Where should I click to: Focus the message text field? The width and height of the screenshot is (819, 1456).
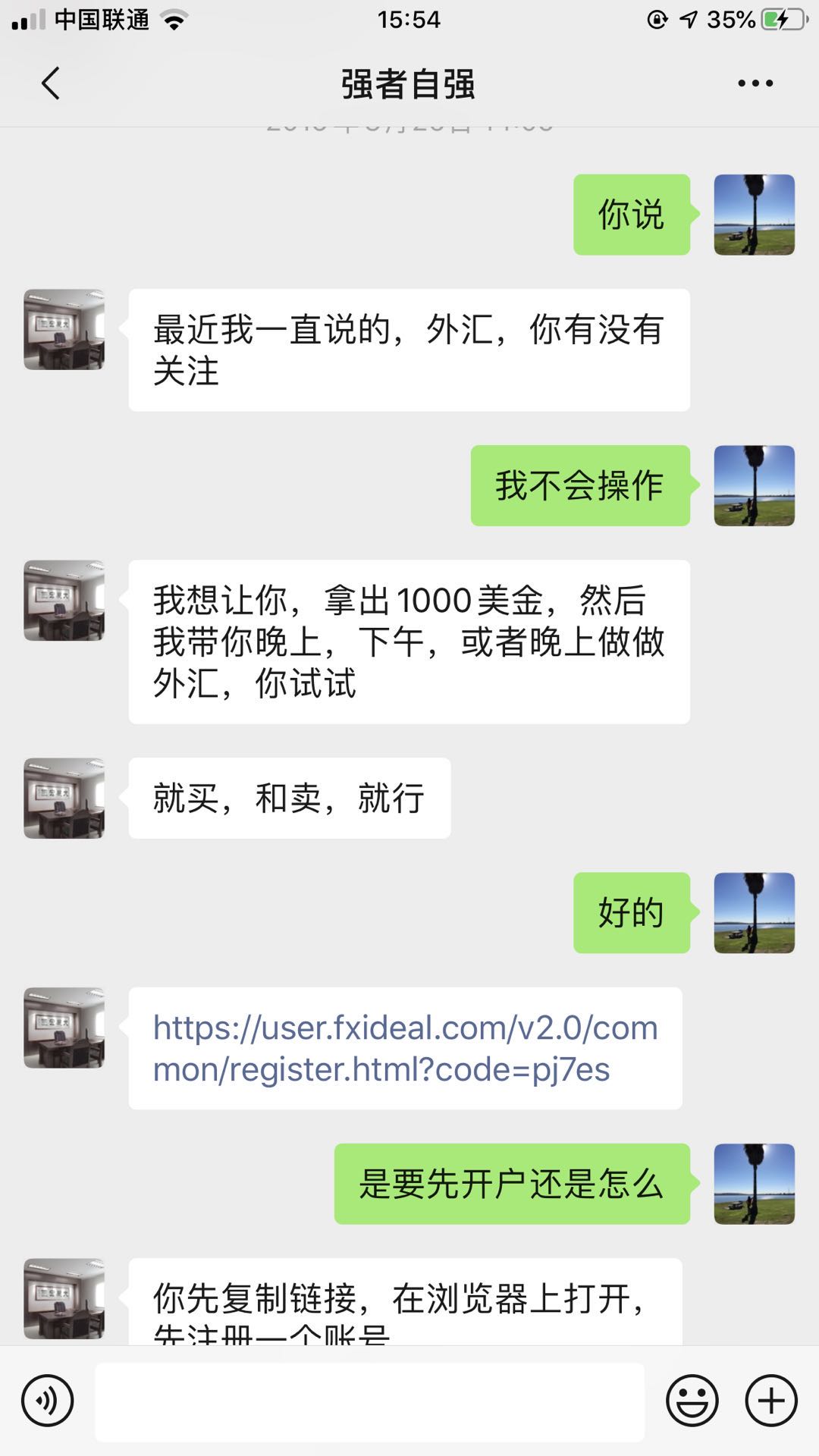tap(369, 1401)
